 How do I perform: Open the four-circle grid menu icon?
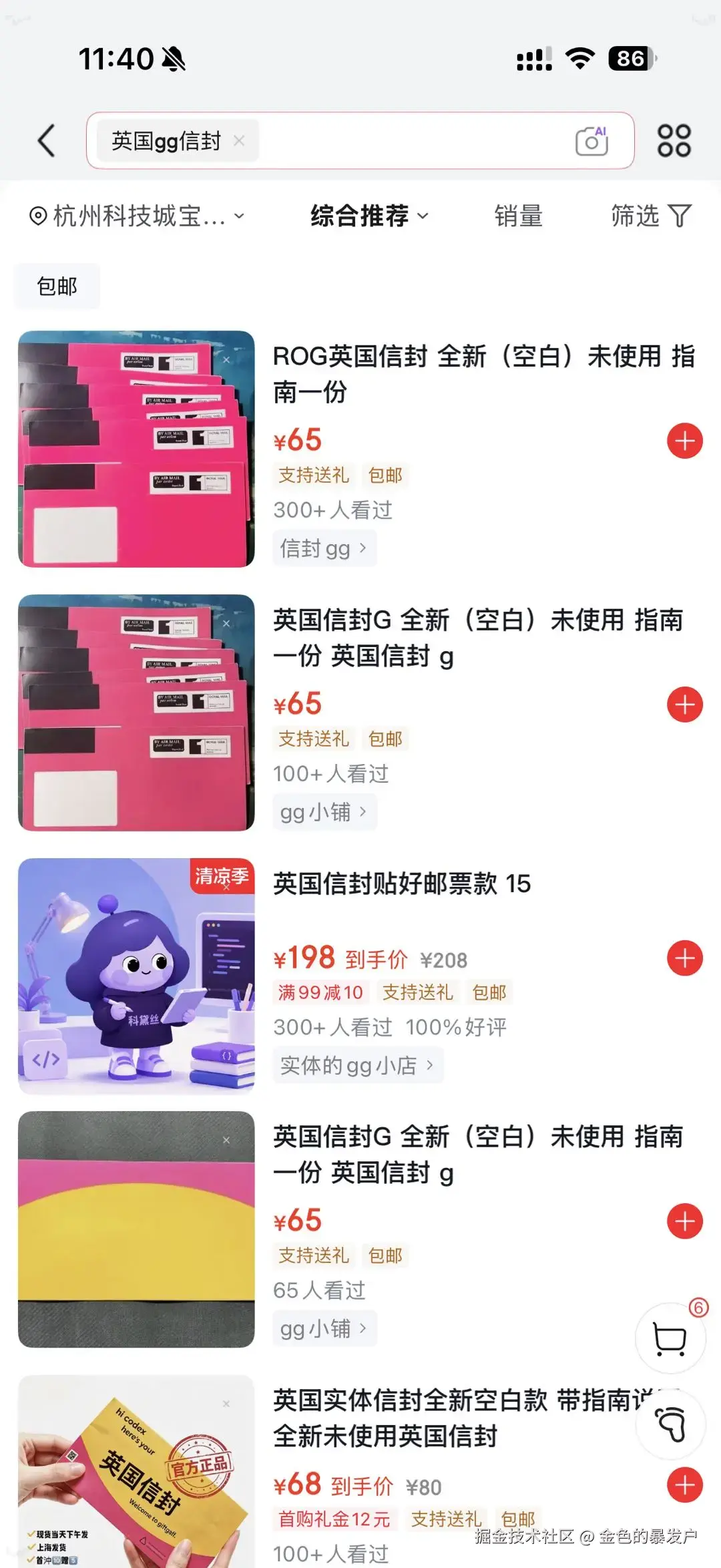674,140
